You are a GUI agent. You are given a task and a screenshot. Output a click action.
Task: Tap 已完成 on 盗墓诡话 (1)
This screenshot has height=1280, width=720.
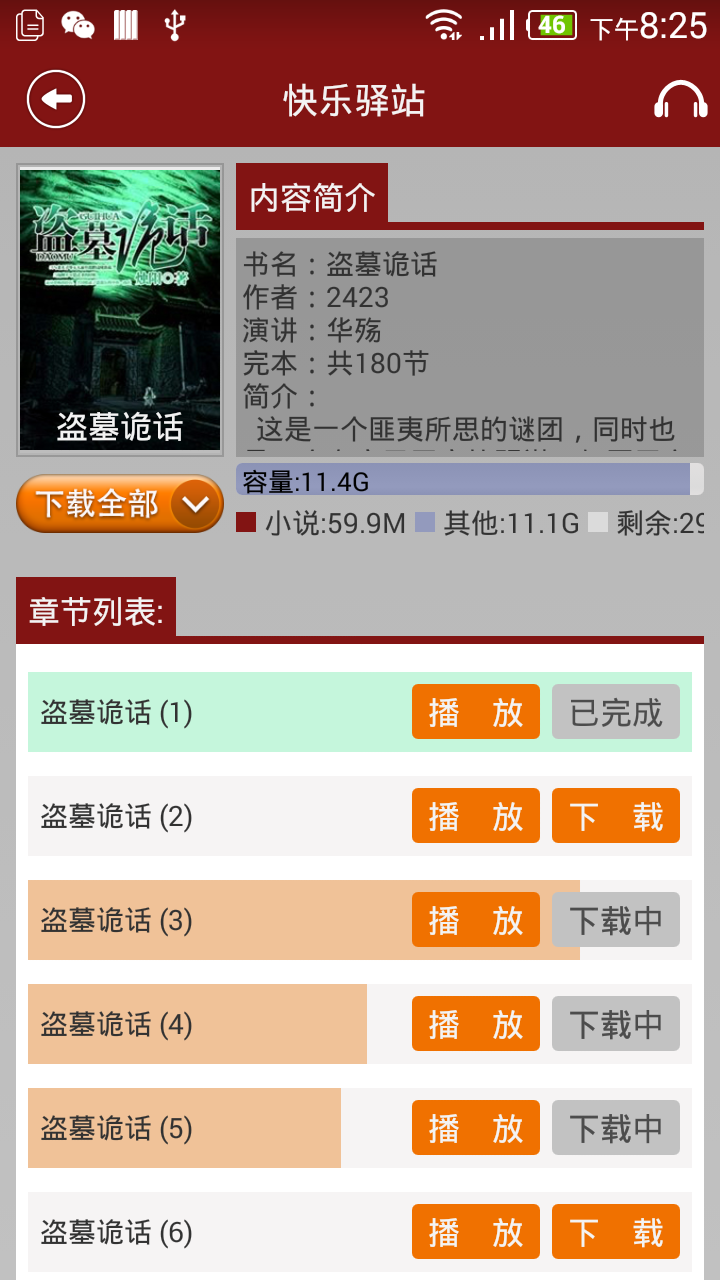click(616, 712)
